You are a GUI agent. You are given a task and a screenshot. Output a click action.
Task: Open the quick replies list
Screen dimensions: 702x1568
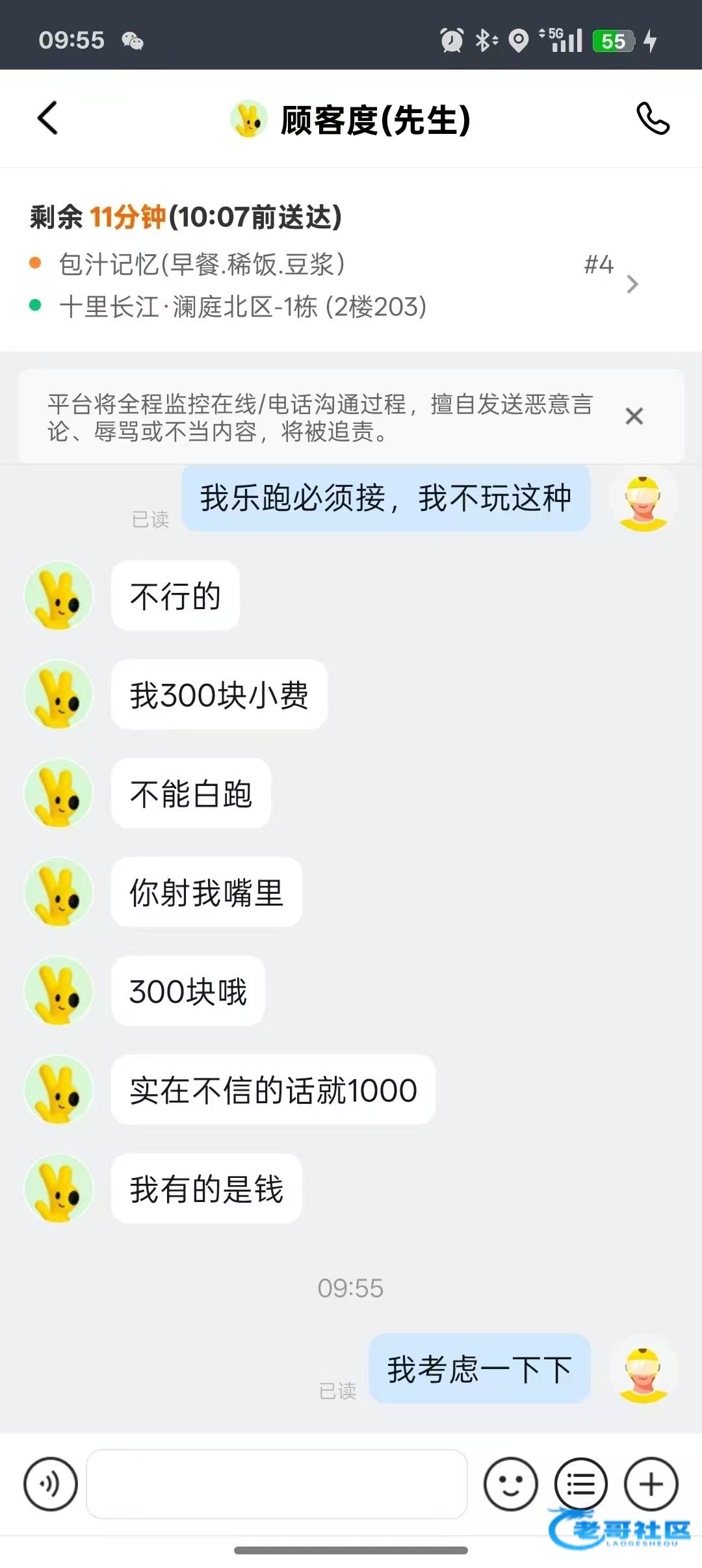(x=580, y=1484)
